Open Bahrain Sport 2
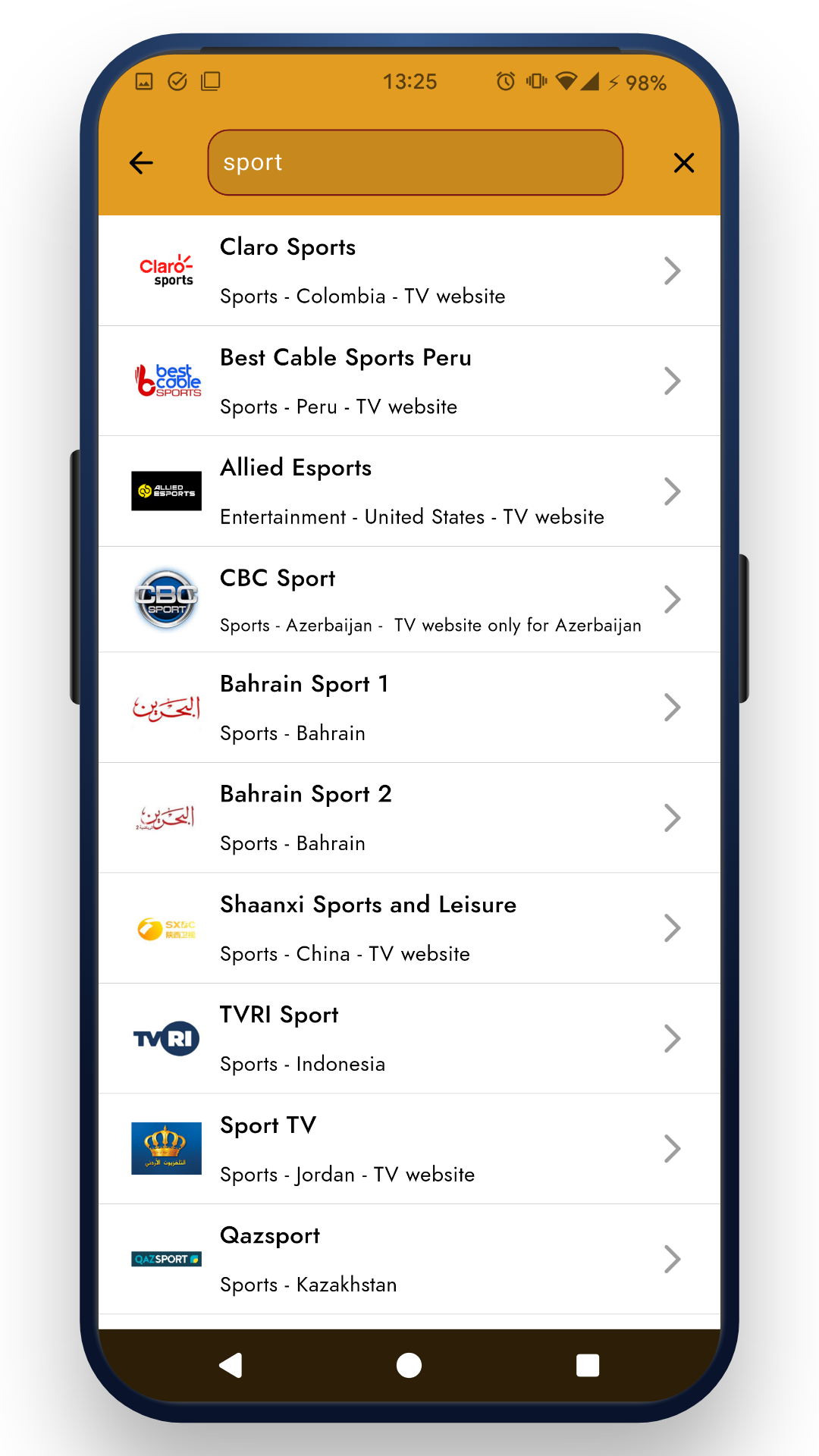The image size is (819, 1456). (x=409, y=817)
